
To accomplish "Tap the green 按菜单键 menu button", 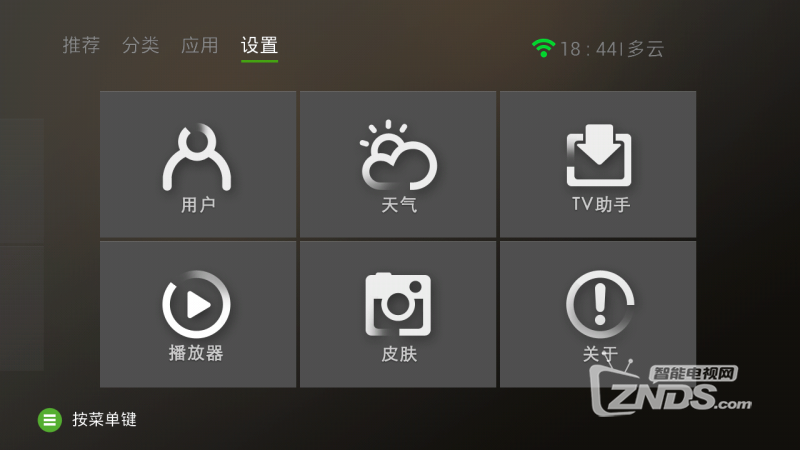I will [50, 420].
